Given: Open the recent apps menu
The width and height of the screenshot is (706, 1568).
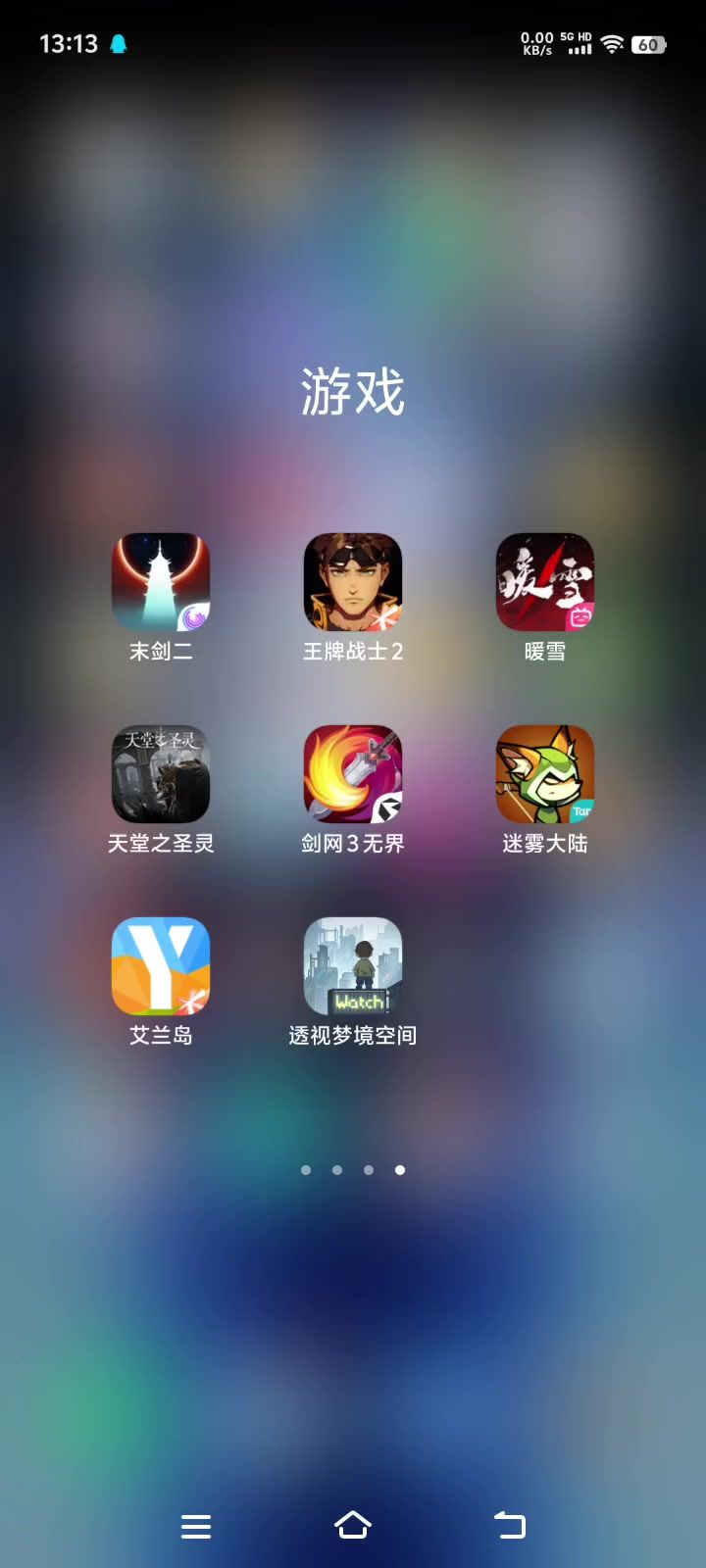Looking at the screenshot, I should click(x=196, y=1526).
